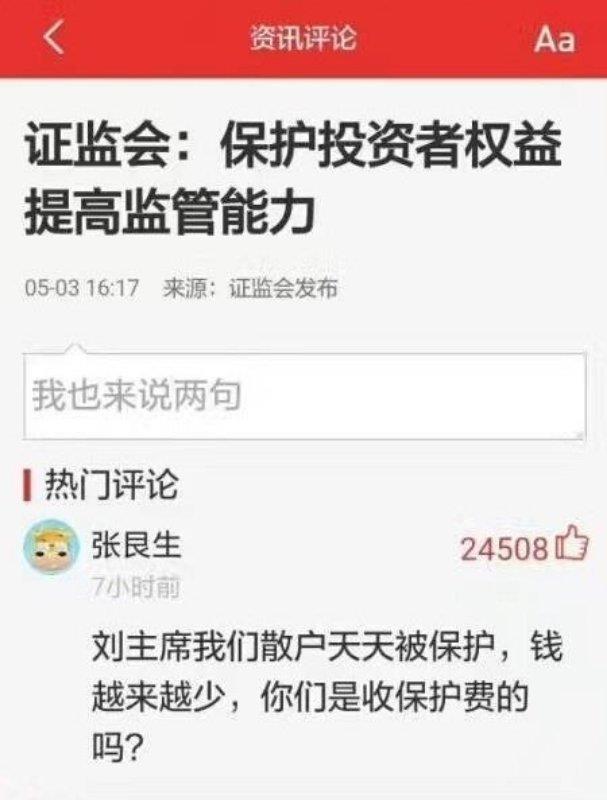
Task: Open 张艮生's profile avatar
Action: click(50, 548)
